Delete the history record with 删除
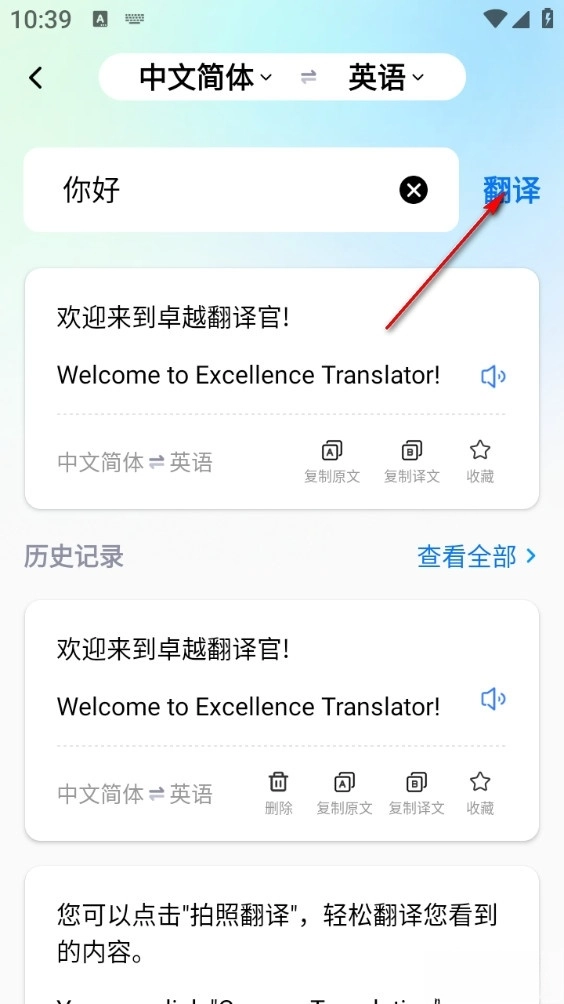 (278, 793)
